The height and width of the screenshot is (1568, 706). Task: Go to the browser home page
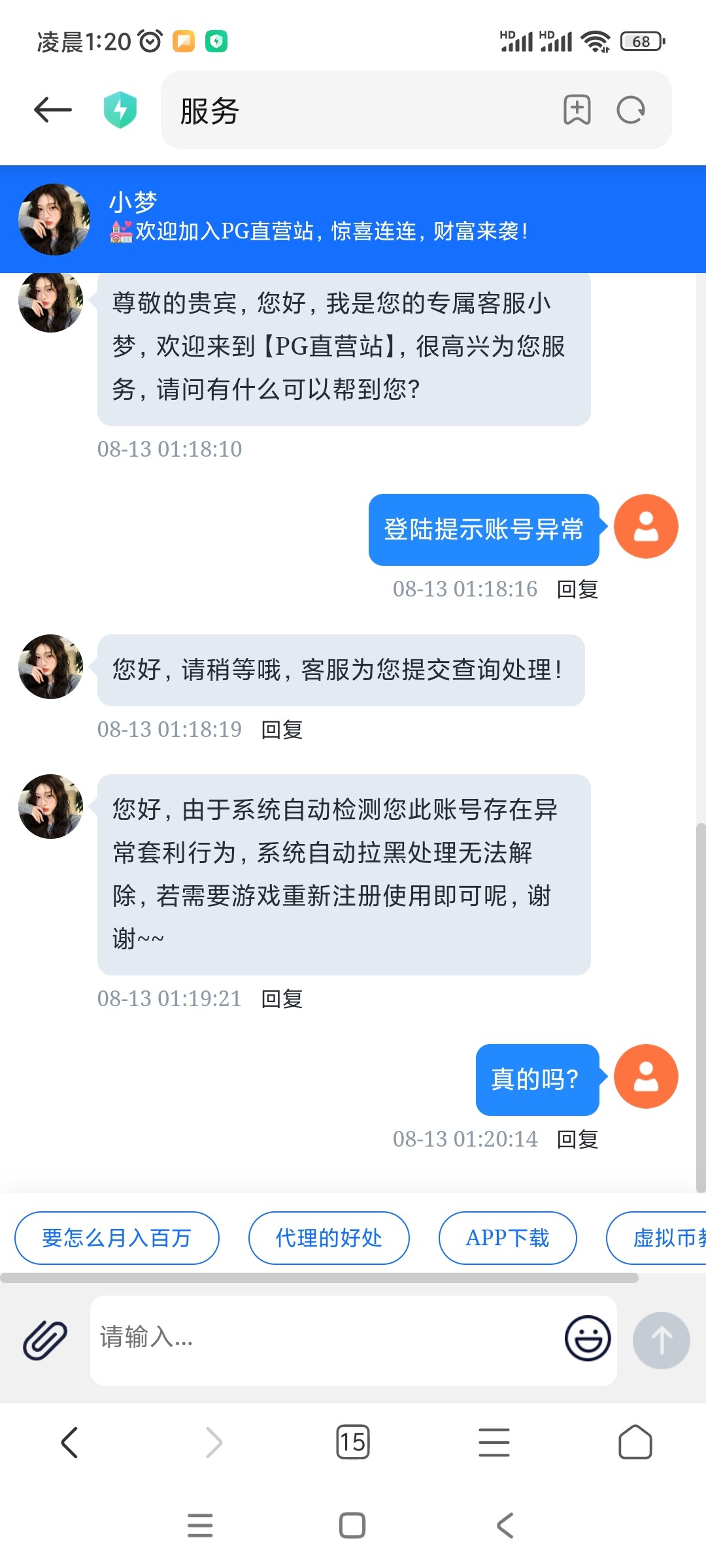[x=635, y=1442]
